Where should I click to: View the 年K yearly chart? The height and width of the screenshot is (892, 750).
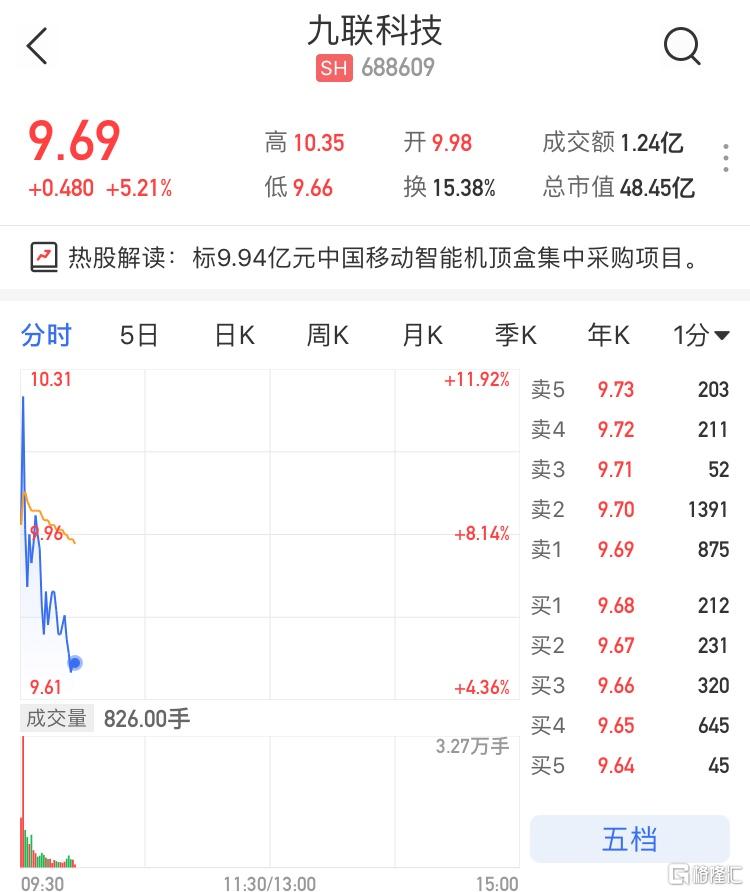608,336
